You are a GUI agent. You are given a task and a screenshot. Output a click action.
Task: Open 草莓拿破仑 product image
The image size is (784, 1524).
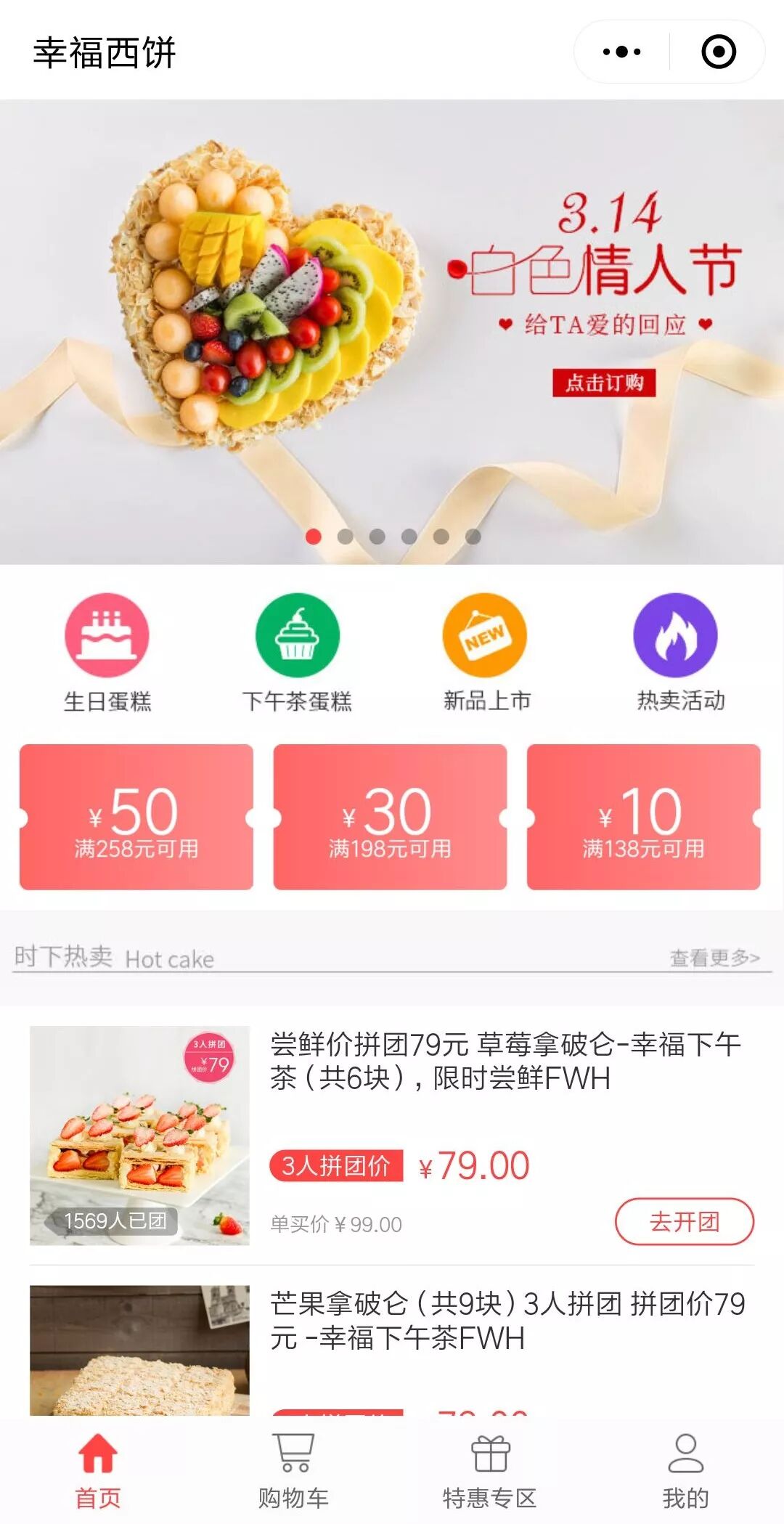pyautogui.click(x=139, y=1135)
